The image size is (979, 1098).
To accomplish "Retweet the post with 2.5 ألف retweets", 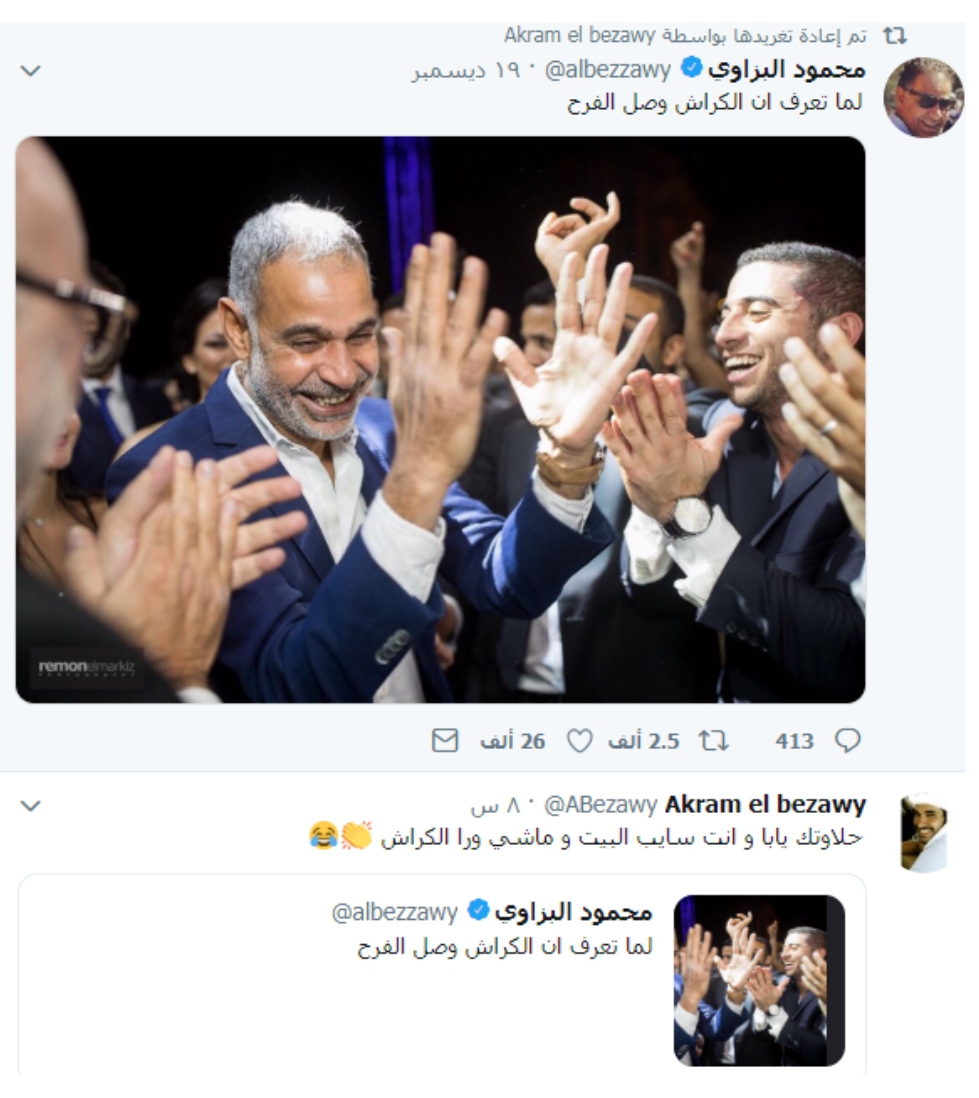I will coord(713,741).
